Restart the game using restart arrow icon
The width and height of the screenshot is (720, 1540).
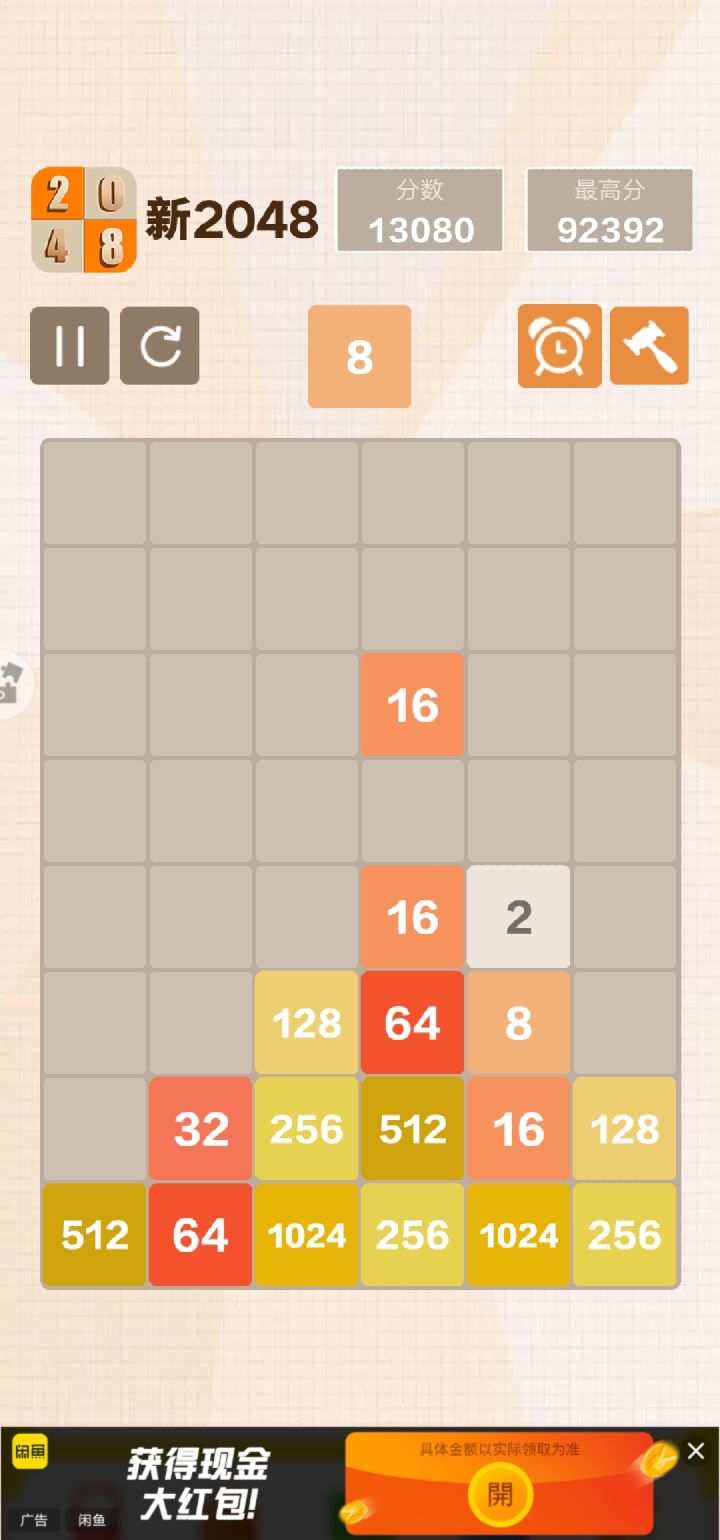point(159,346)
